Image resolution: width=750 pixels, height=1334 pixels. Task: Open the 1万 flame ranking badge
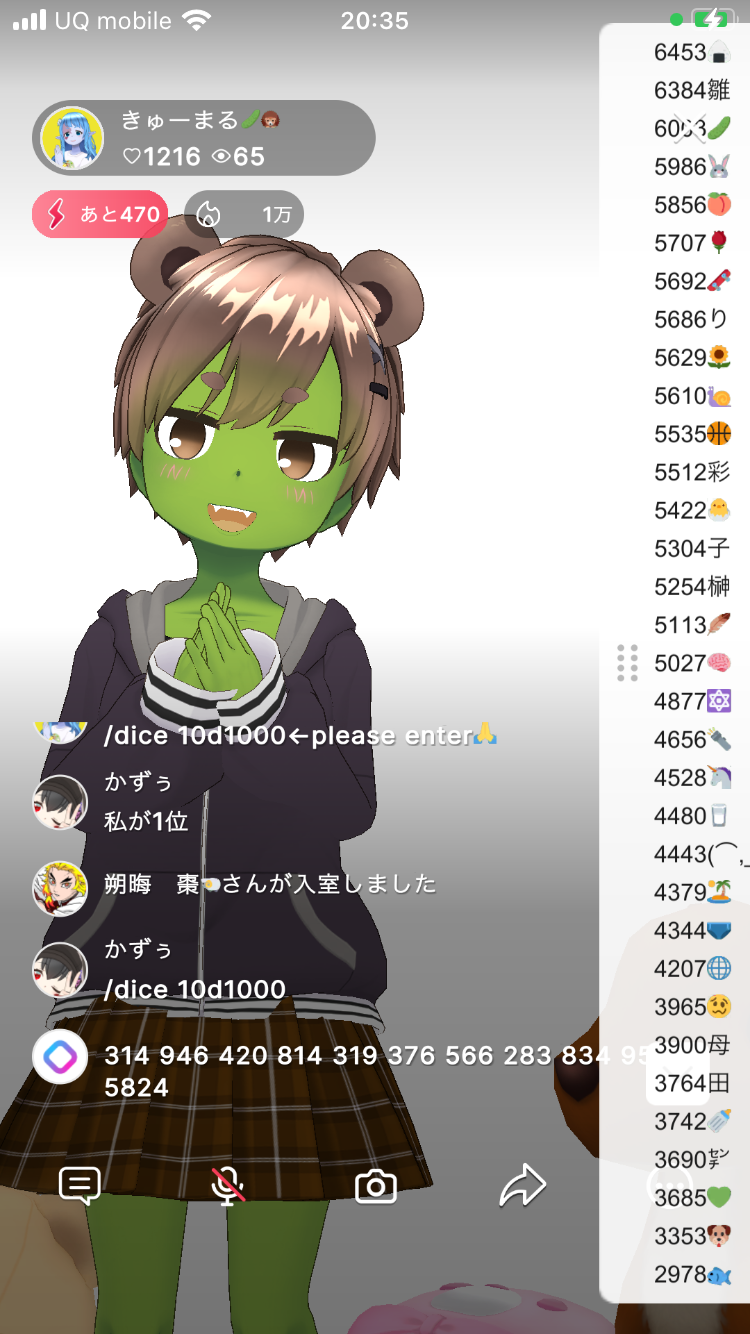(244, 214)
